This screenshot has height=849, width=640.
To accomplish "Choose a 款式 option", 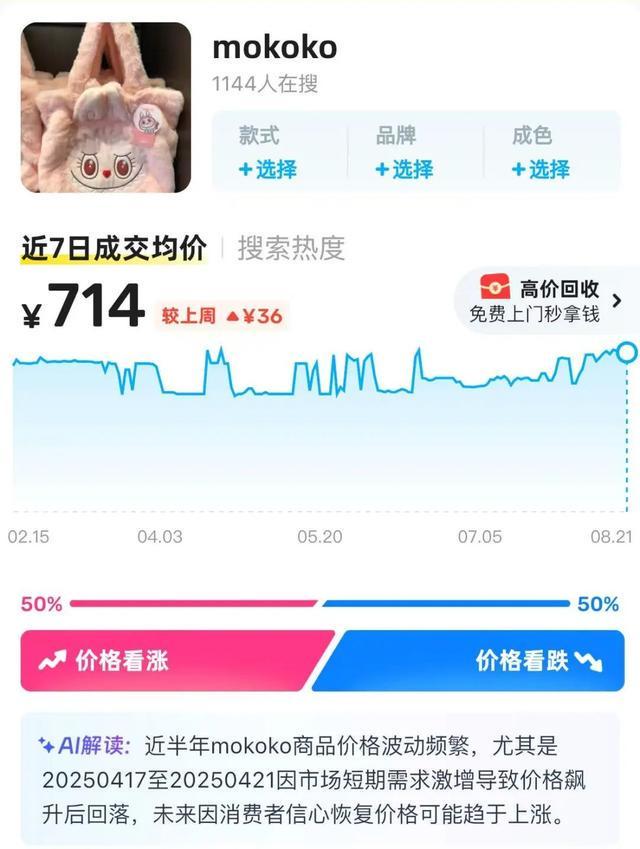I will (x=268, y=169).
